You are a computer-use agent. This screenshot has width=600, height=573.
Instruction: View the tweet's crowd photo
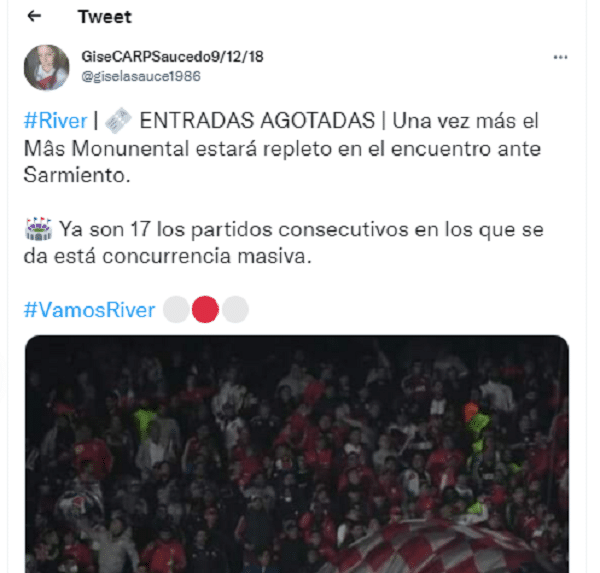click(x=295, y=455)
